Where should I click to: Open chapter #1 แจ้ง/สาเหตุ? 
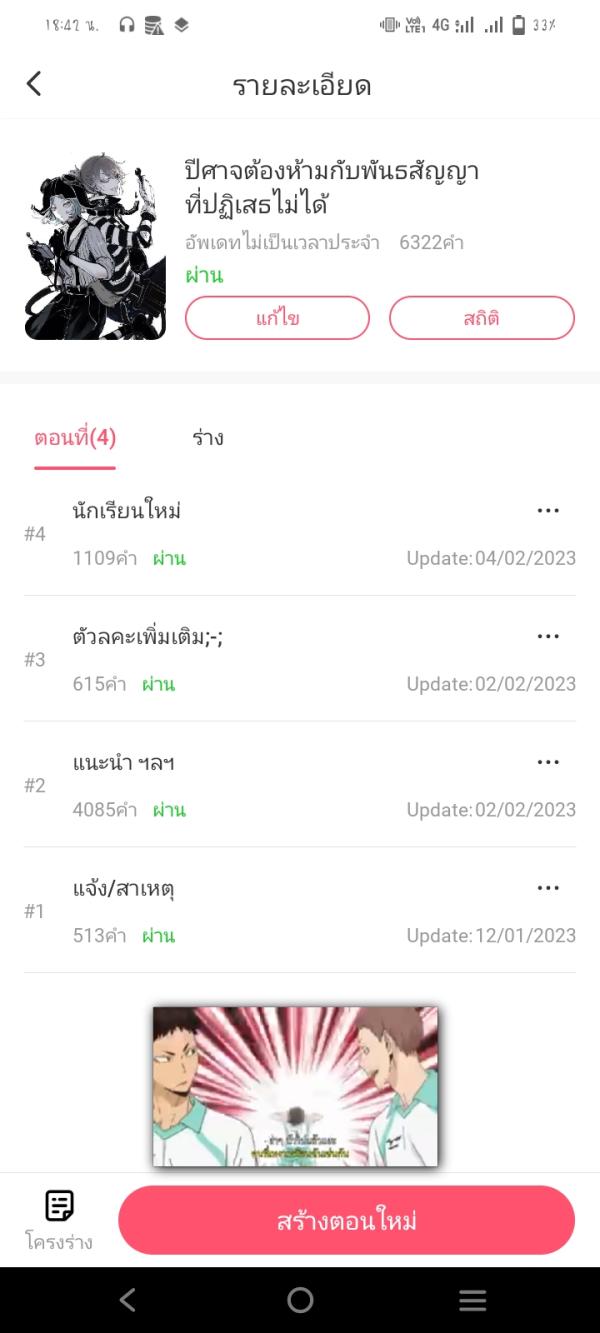tap(124, 889)
